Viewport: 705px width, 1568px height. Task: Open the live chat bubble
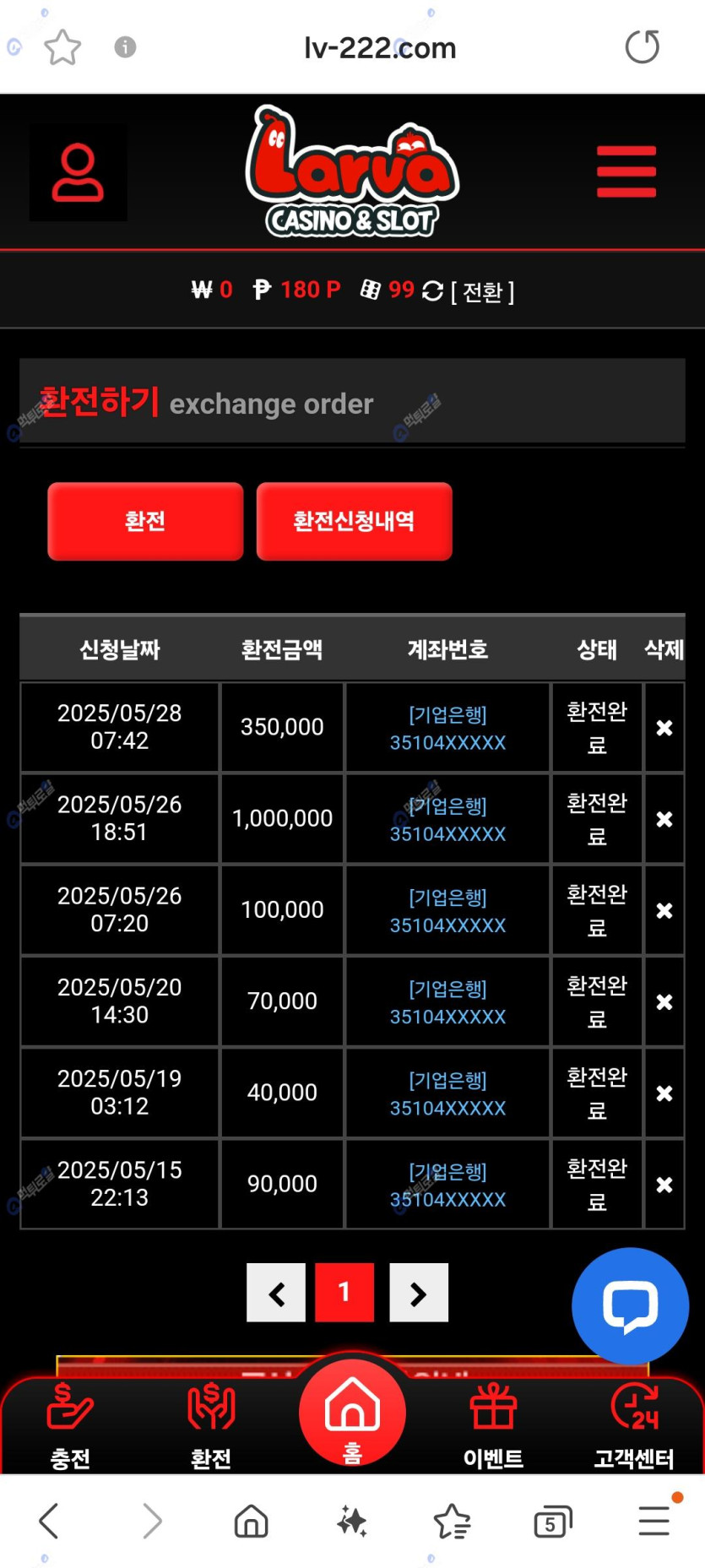click(630, 1305)
